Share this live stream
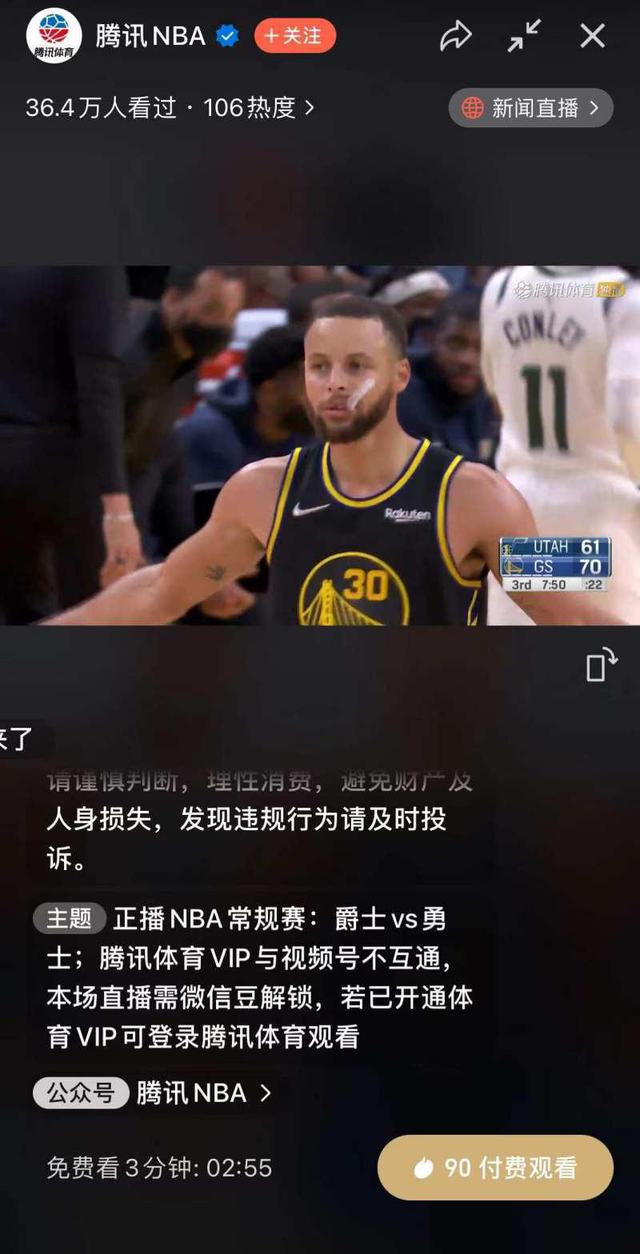Image resolution: width=640 pixels, height=1254 pixels. click(x=456, y=37)
